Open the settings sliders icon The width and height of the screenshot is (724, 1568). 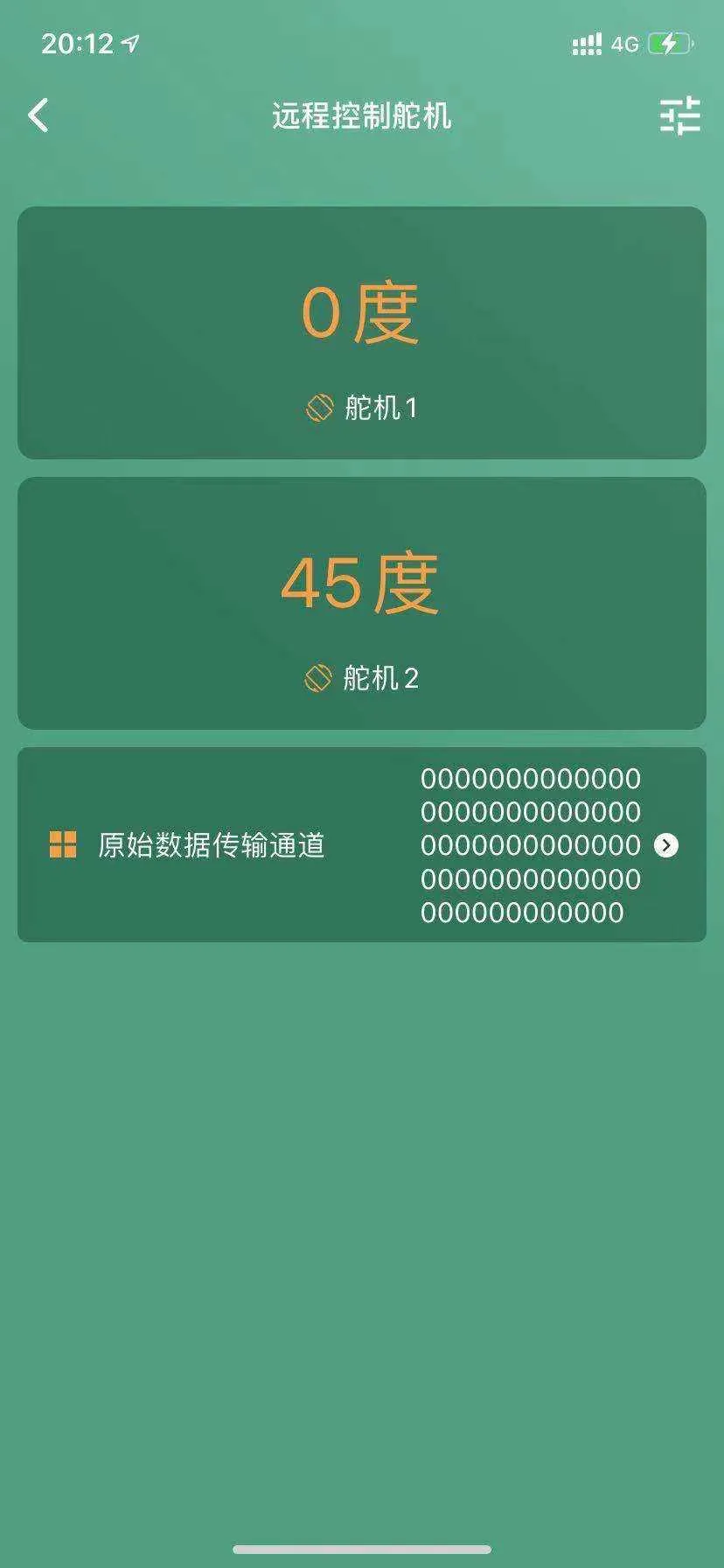click(679, 115)
